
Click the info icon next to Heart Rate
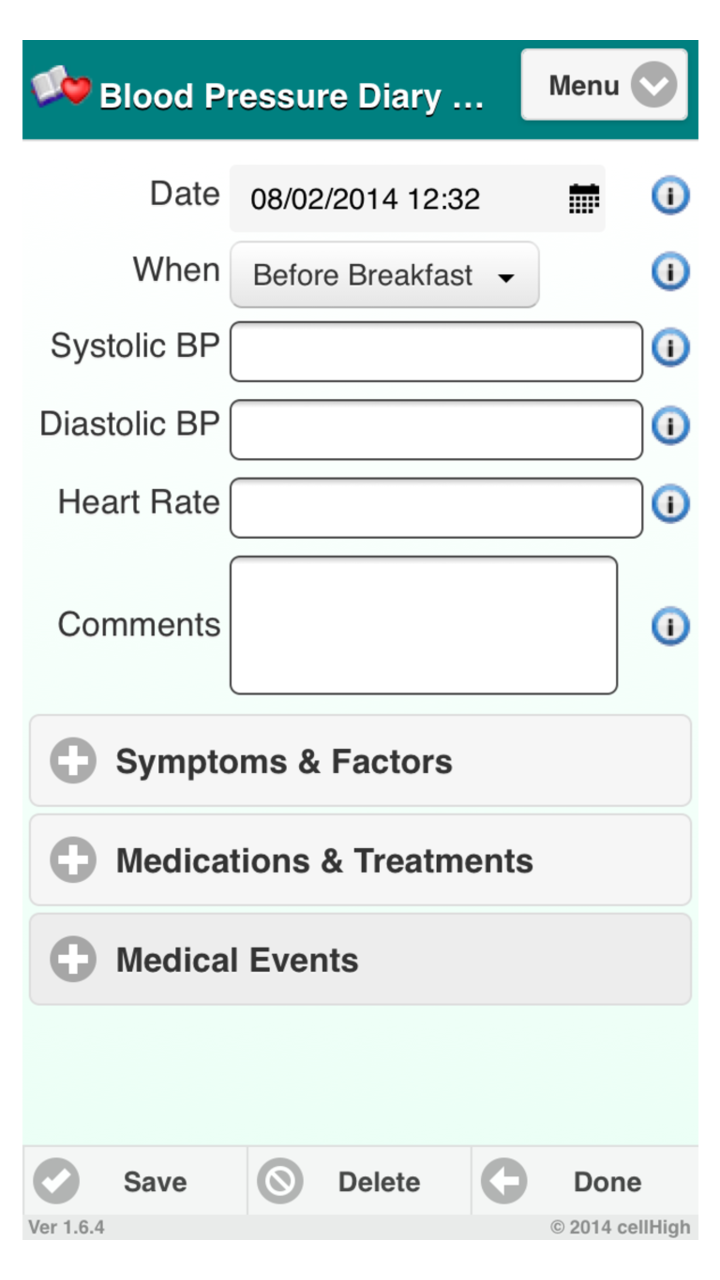670,504
